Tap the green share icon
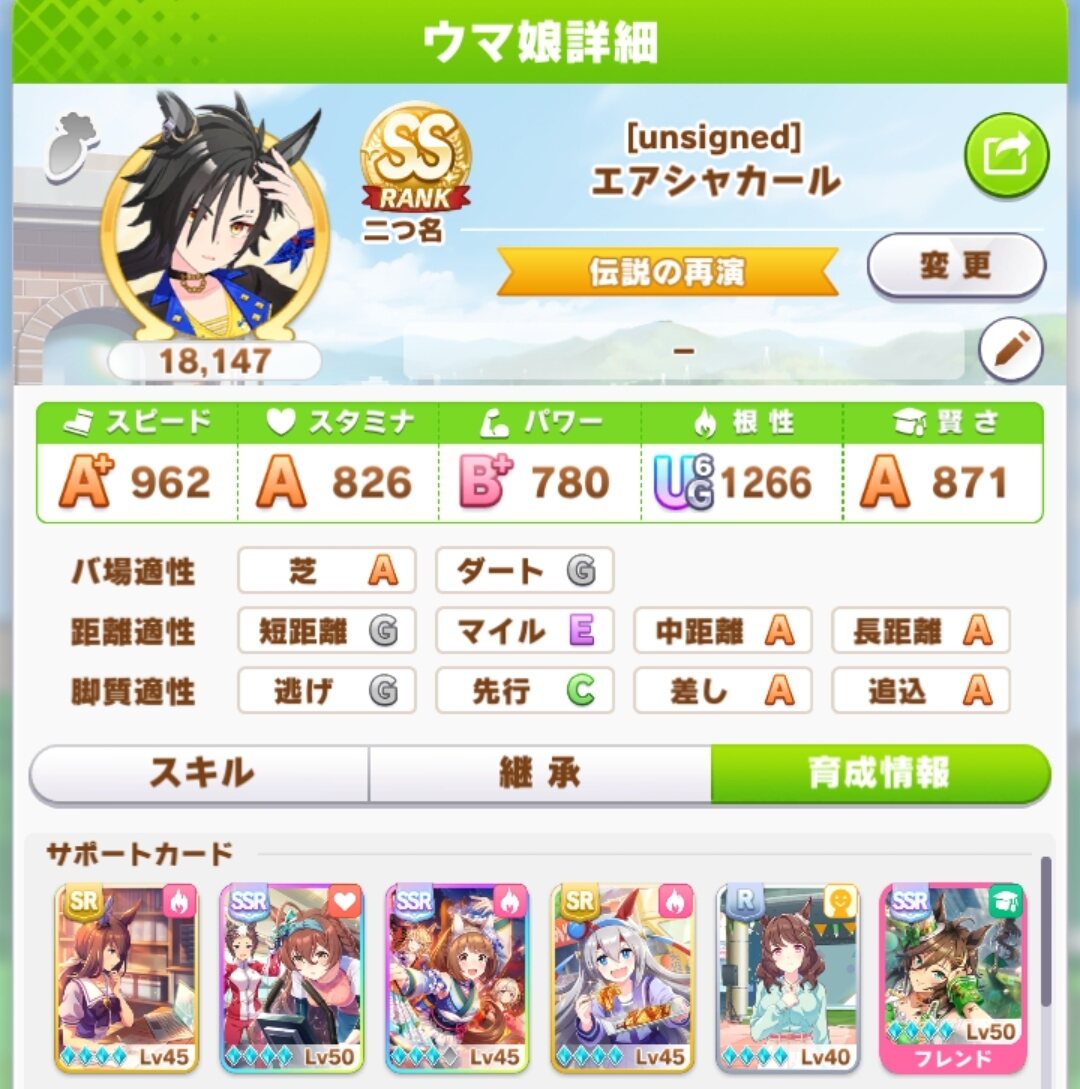Image resolution: width=1080 pixels, height=1089 pixels. click(1006, 154)
